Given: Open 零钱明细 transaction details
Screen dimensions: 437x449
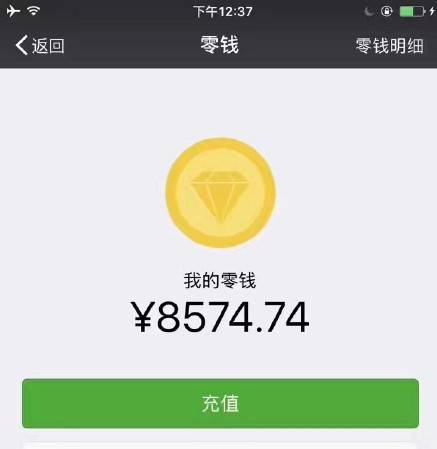Looking at the screenshot, I should (389, 46).
